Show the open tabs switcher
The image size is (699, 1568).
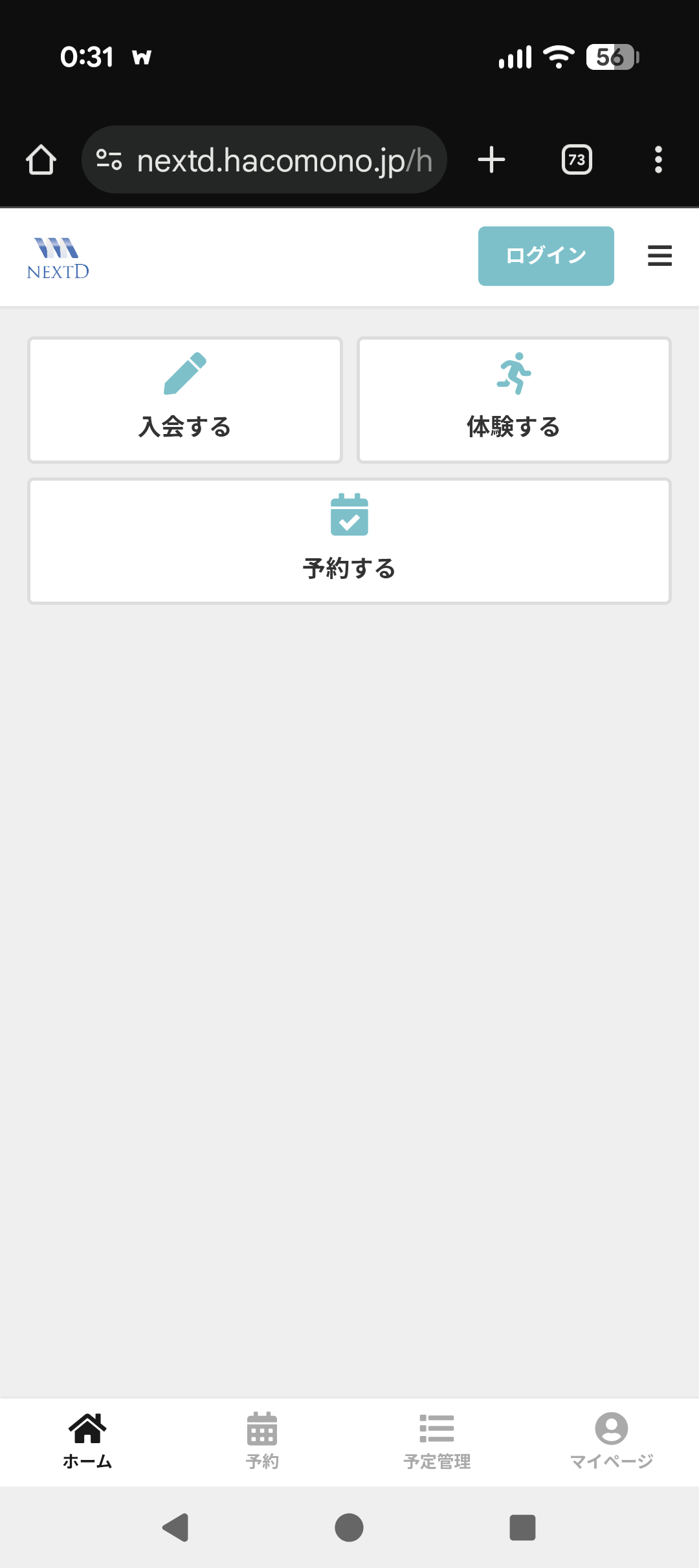click(577, 160)
